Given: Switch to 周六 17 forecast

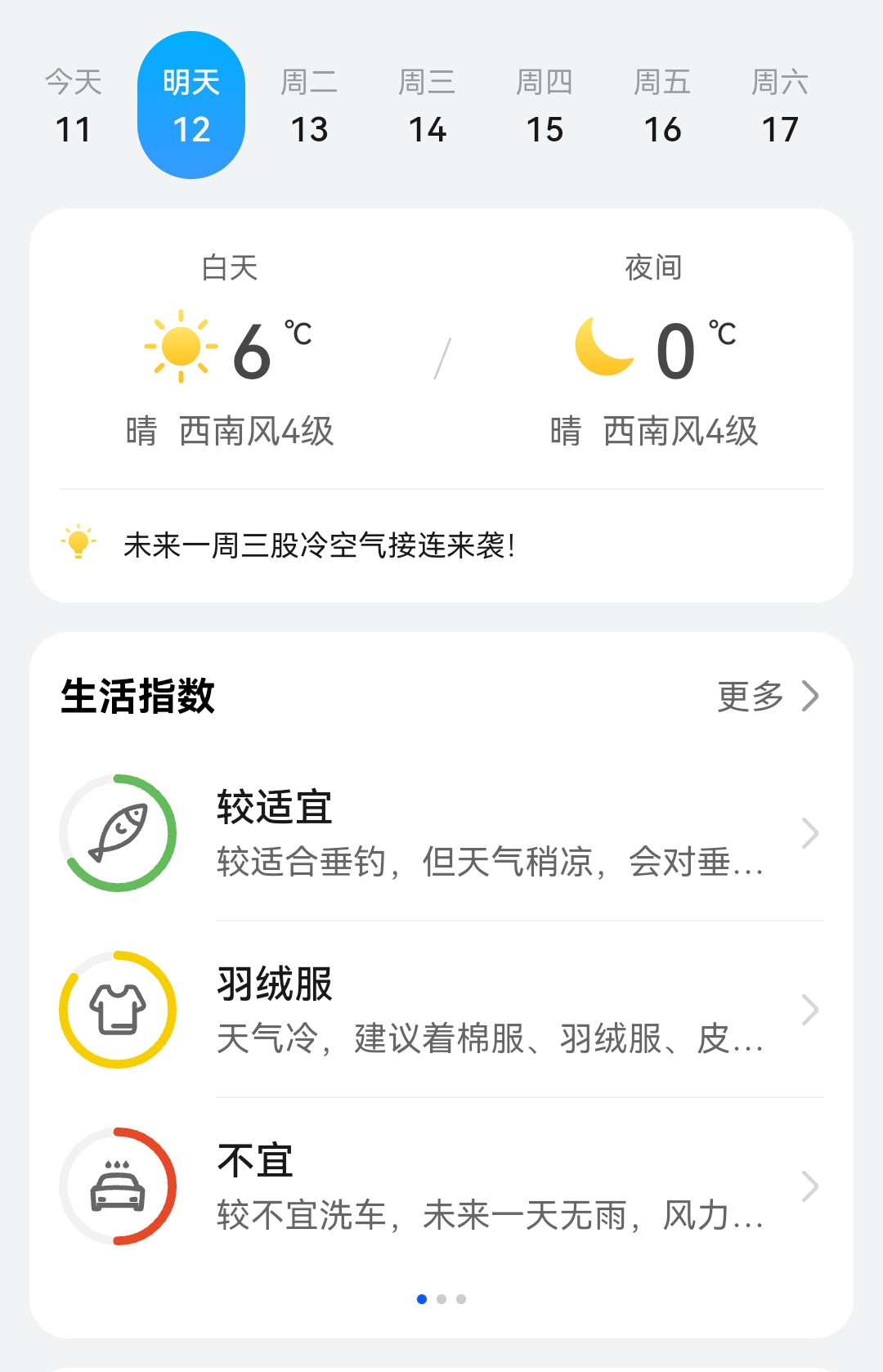Looking at the screenshot, I should point(780,105).
